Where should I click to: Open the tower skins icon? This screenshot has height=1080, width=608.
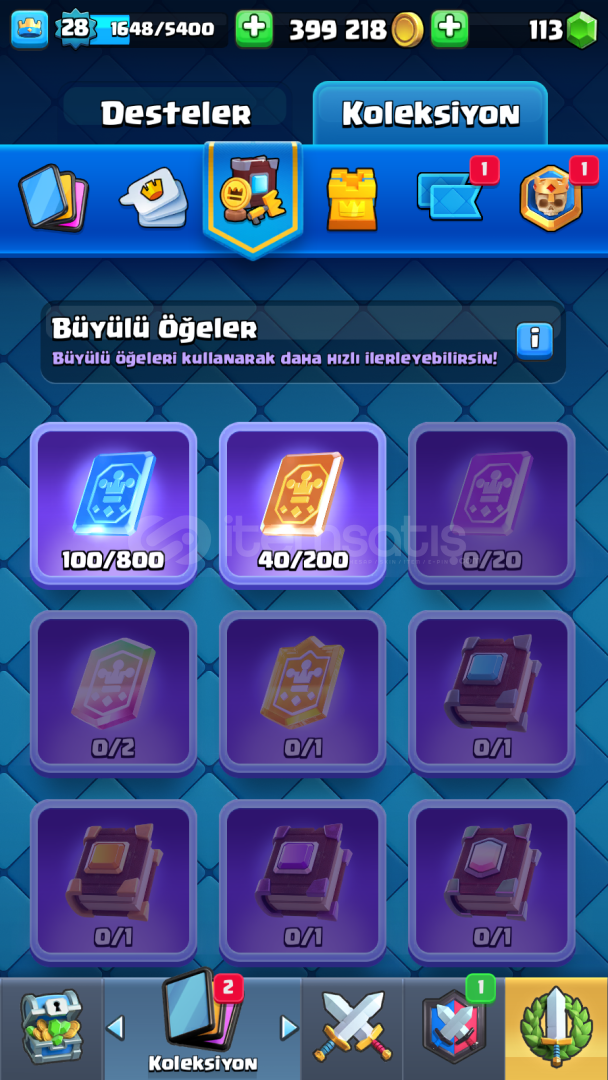click(x=352, y=199)
